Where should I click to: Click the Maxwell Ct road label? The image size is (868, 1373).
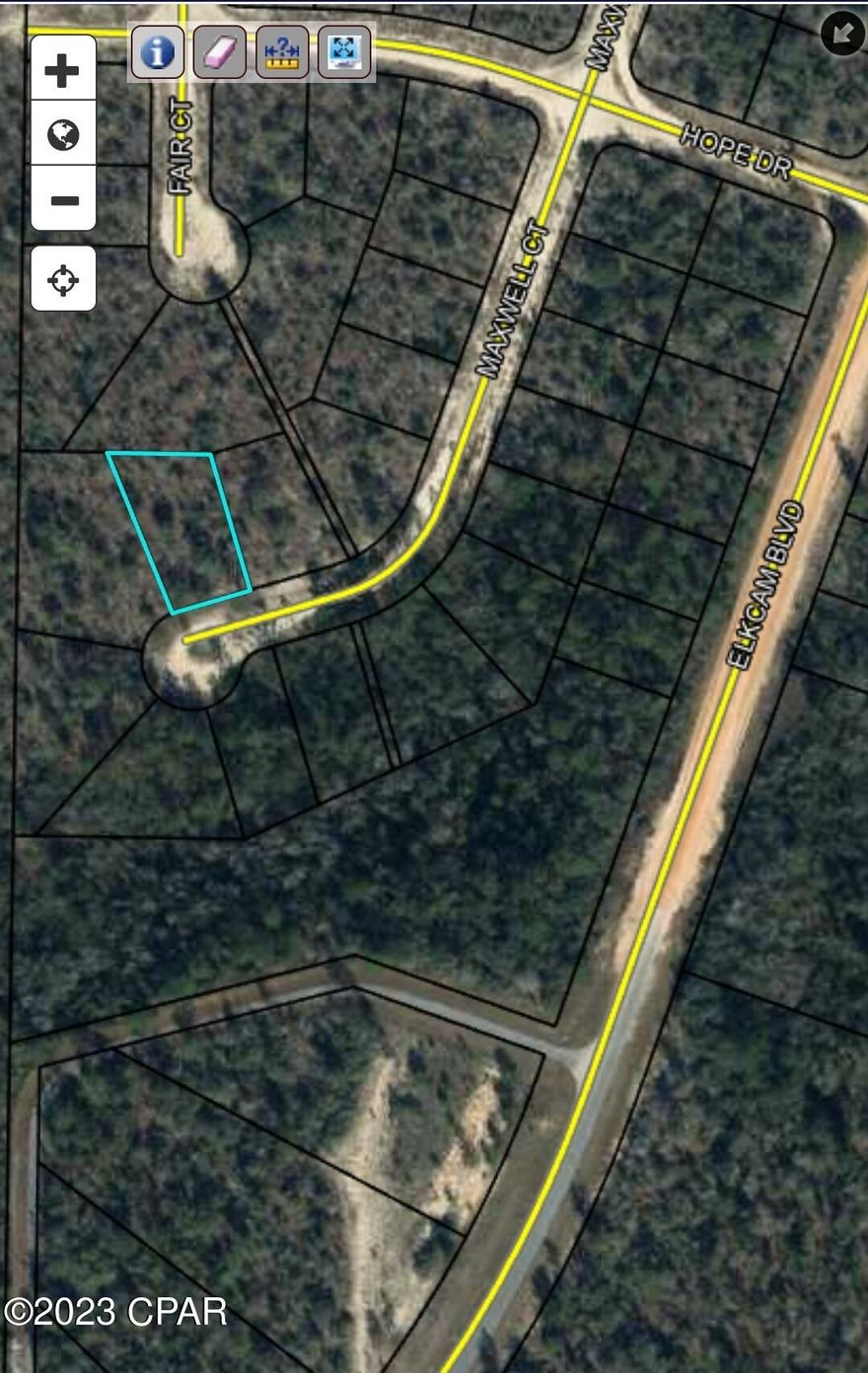click(513, 296)
